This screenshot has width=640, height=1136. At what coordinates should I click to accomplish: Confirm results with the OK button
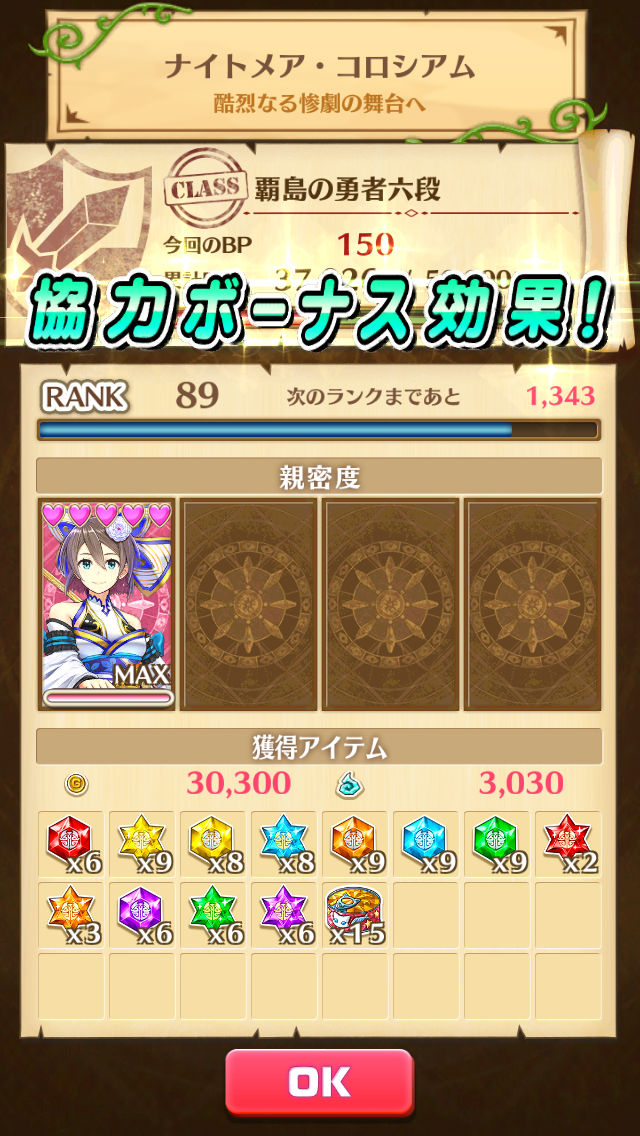click(319, 1082)
